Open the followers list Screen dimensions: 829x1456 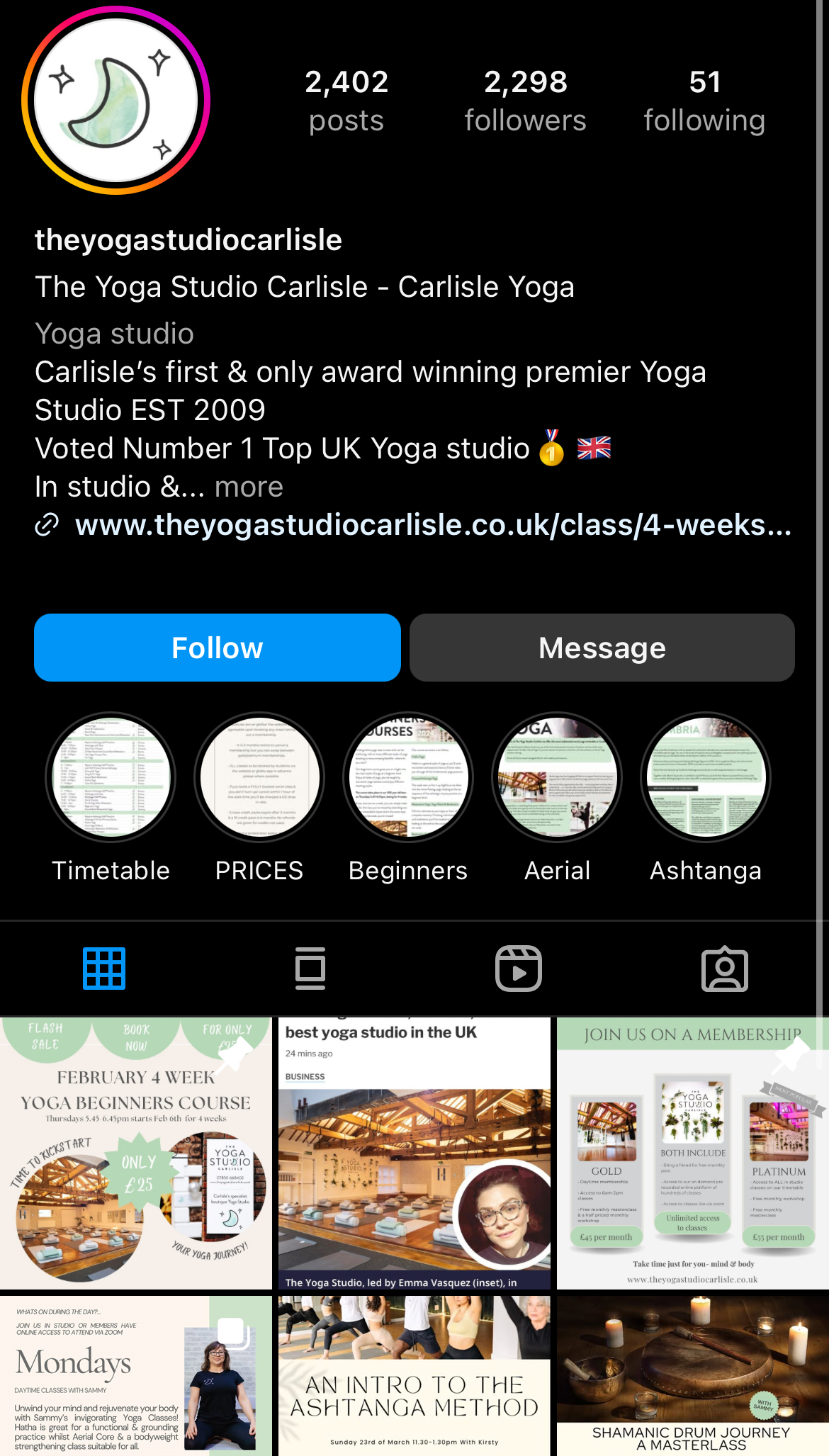pyautogui.click(x=525, y=101)
